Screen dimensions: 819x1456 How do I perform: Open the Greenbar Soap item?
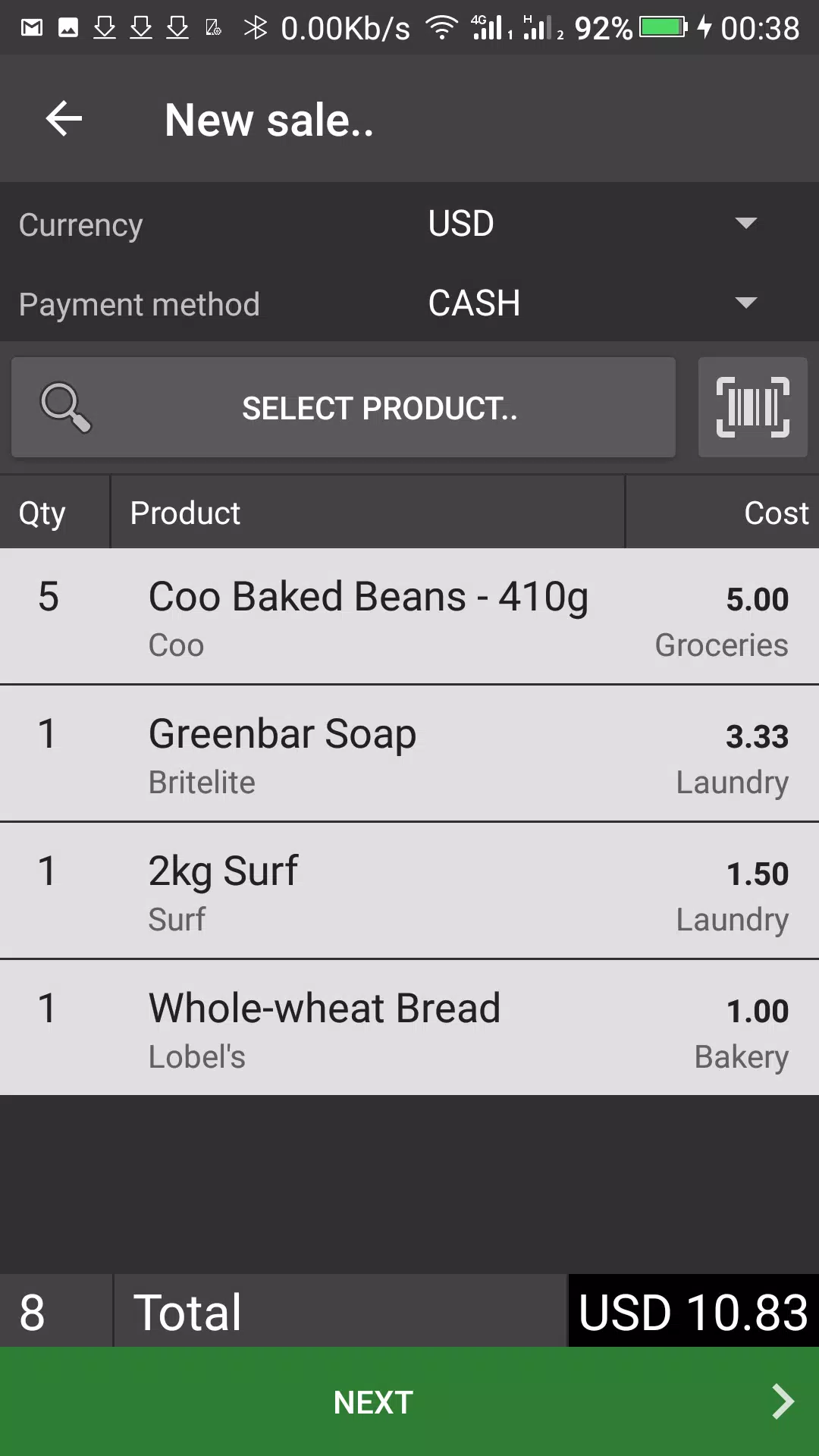pyautogui.click(x=409, y=753)
